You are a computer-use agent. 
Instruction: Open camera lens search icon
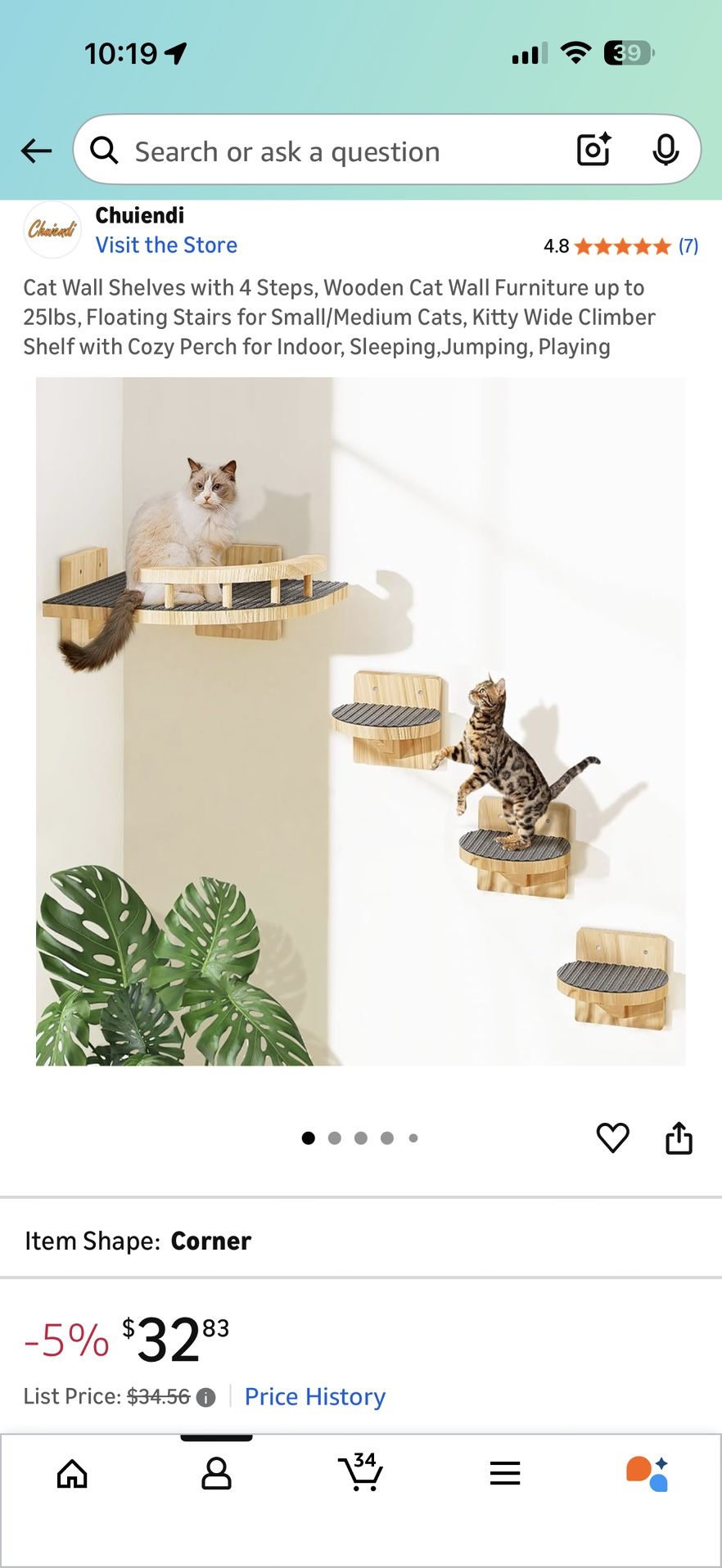[594, 150]
